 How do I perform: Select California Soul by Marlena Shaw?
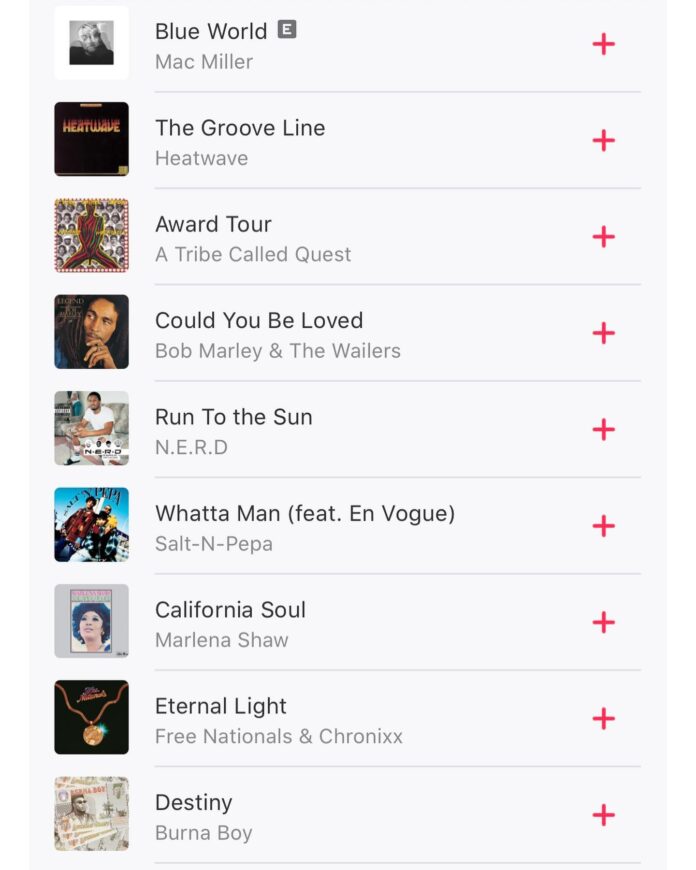tap(300, 623)
